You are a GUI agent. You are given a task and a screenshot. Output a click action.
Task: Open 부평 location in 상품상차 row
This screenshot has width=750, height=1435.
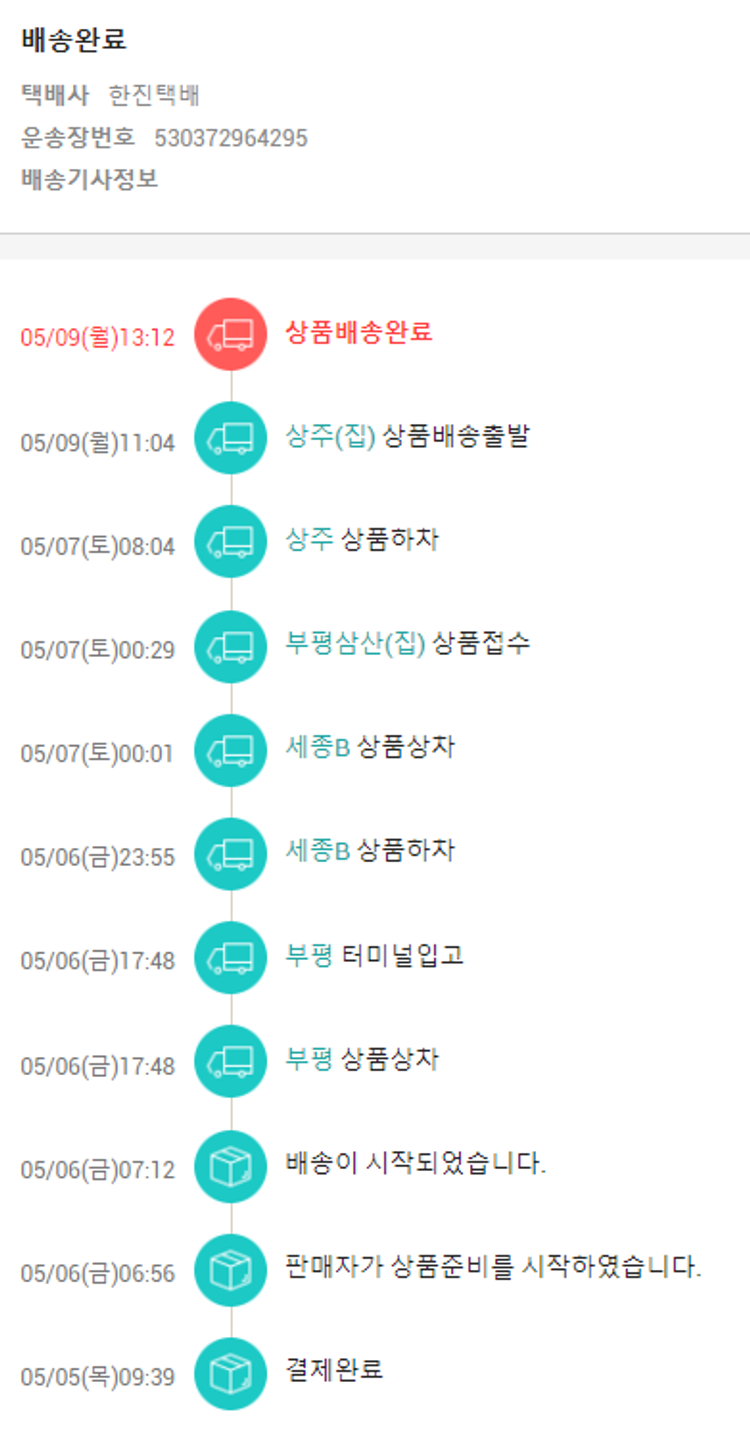coord(309,1060)
